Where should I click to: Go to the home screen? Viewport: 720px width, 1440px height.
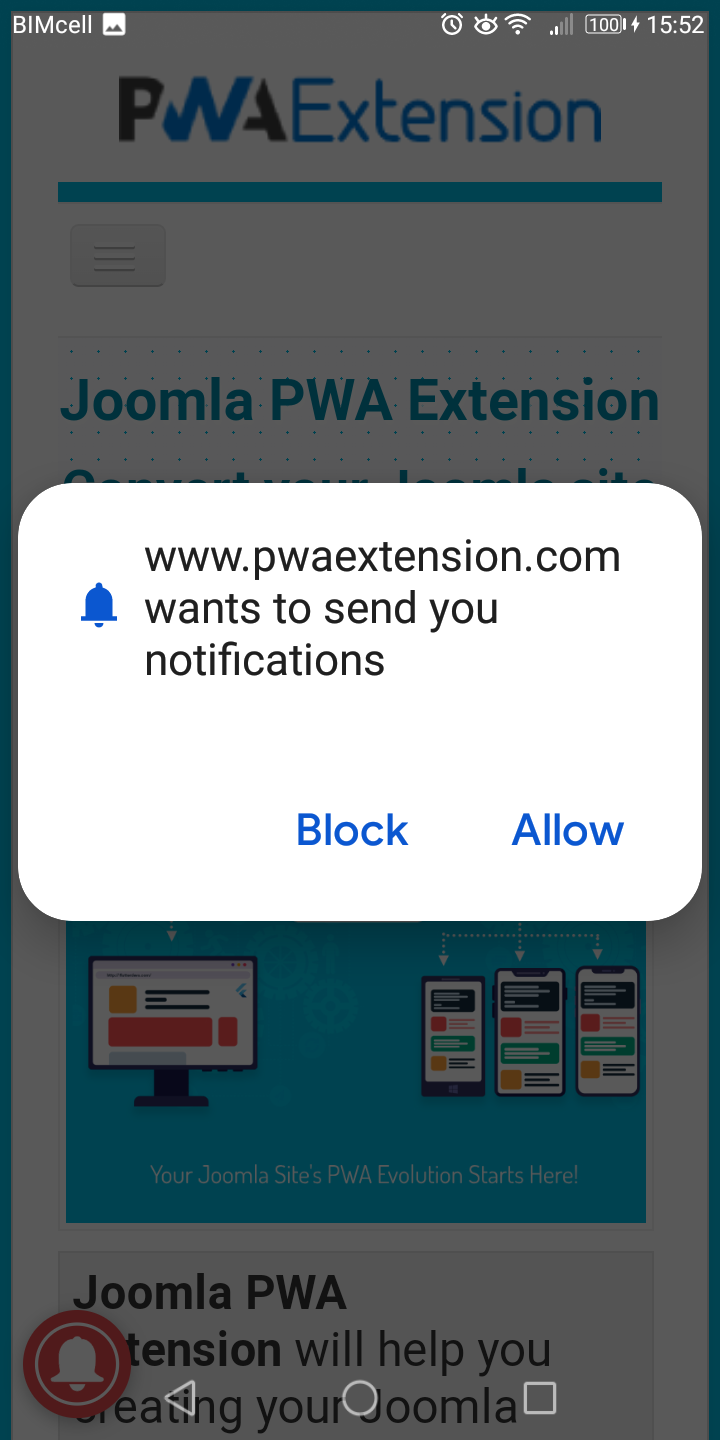click(x=360, y=1398)
